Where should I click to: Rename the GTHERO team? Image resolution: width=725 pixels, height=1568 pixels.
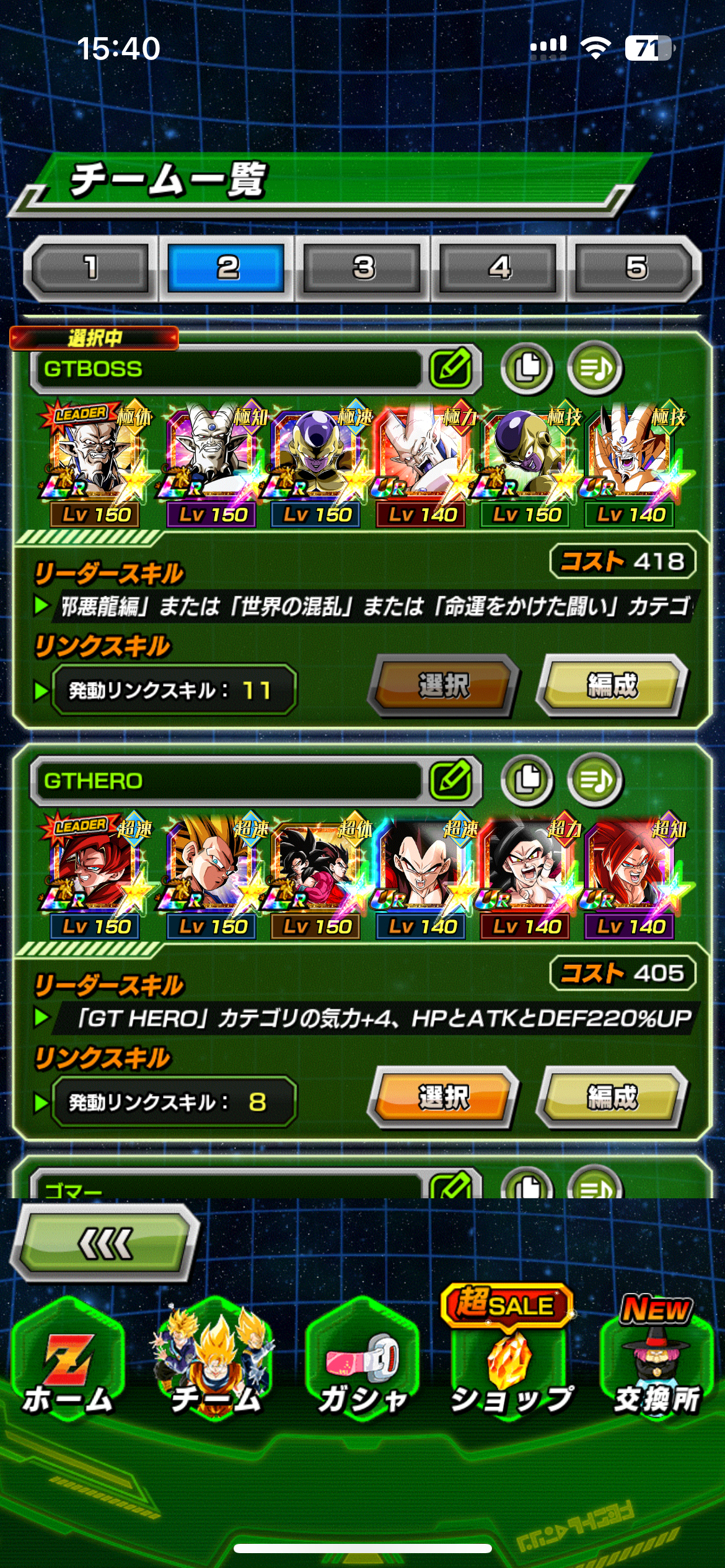(451, 780)
